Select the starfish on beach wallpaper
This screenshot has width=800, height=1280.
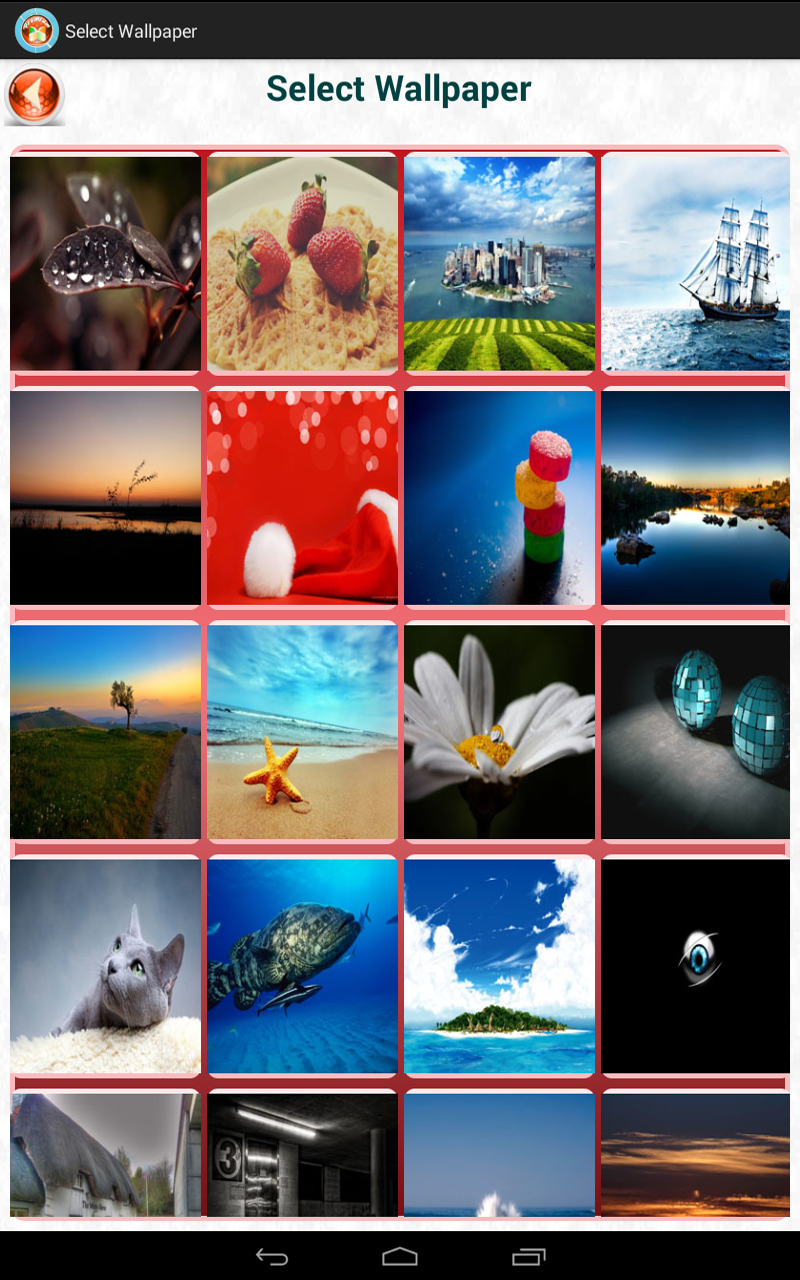[x=302, y=732]
